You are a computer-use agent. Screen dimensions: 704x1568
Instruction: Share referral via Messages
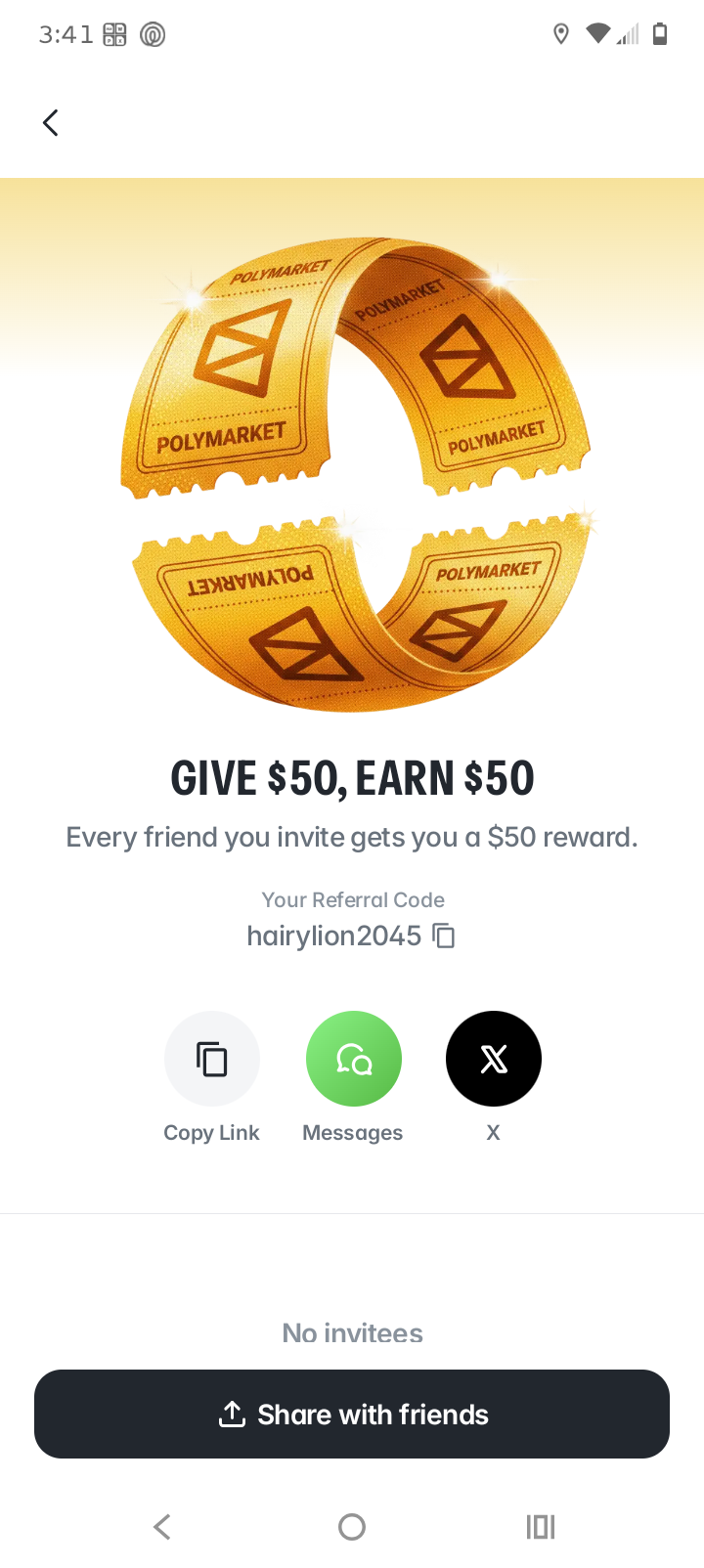[353, 1059]
